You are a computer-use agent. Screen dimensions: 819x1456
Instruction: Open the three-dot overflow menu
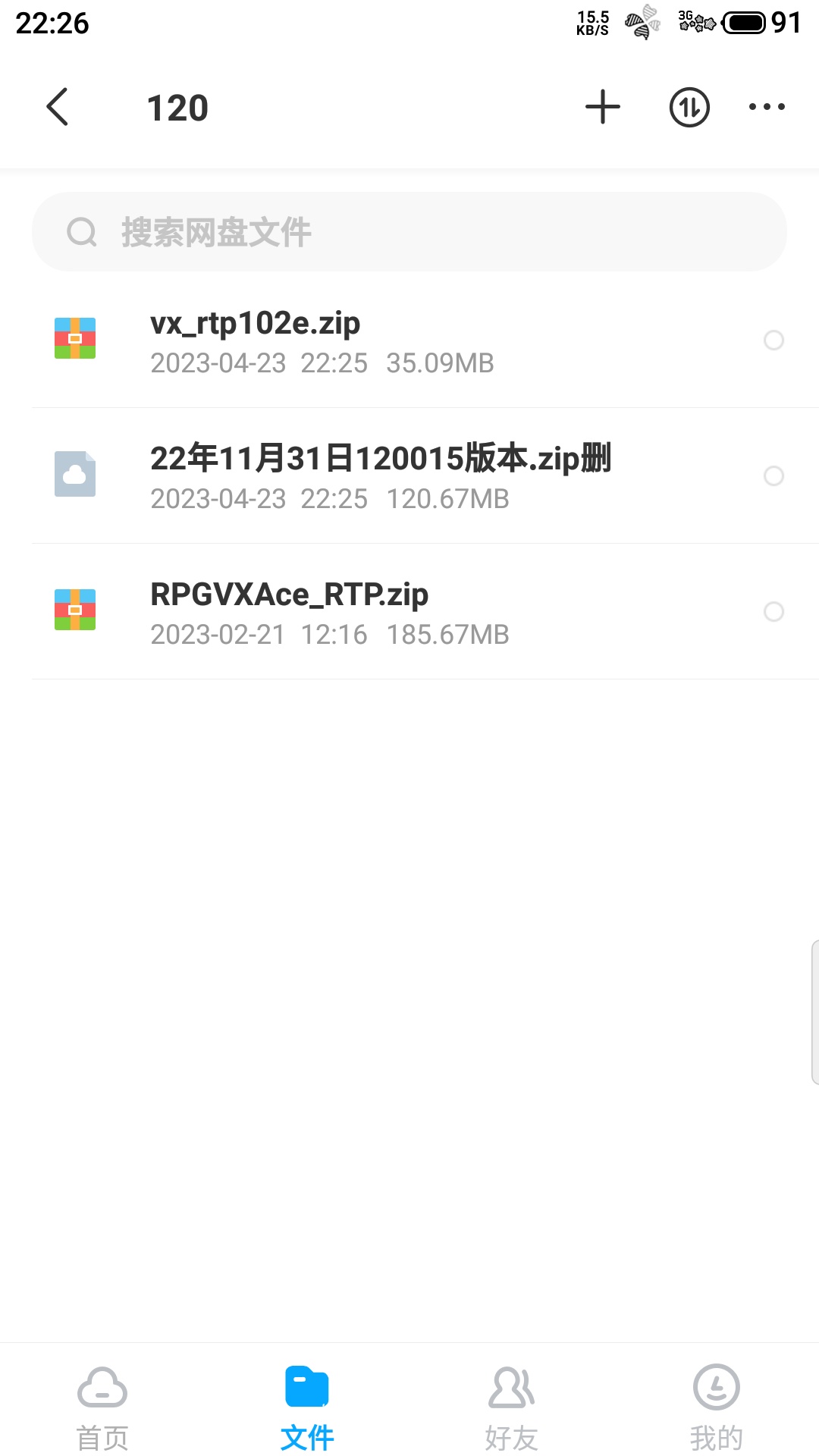coord(767,107)
